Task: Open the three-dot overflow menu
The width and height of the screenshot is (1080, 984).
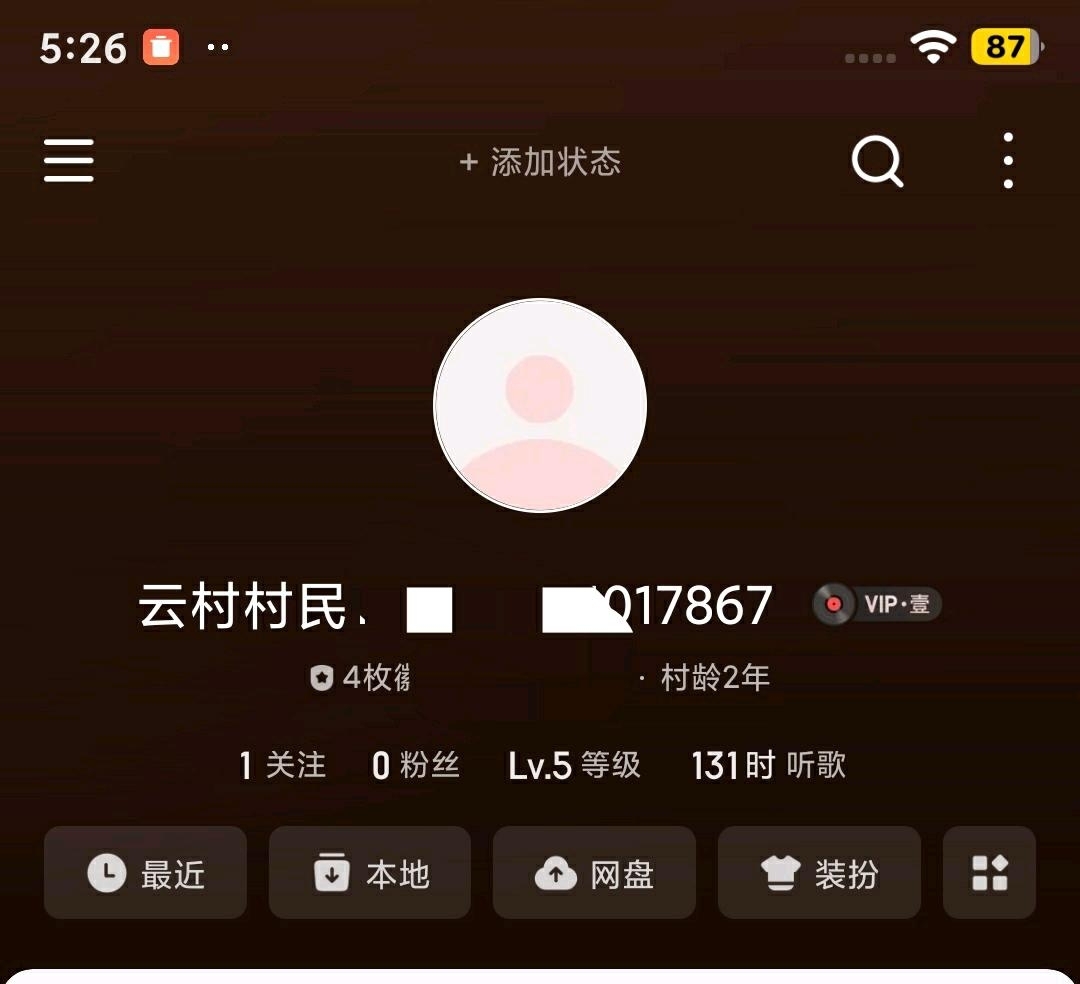Action: (1008, 160)
